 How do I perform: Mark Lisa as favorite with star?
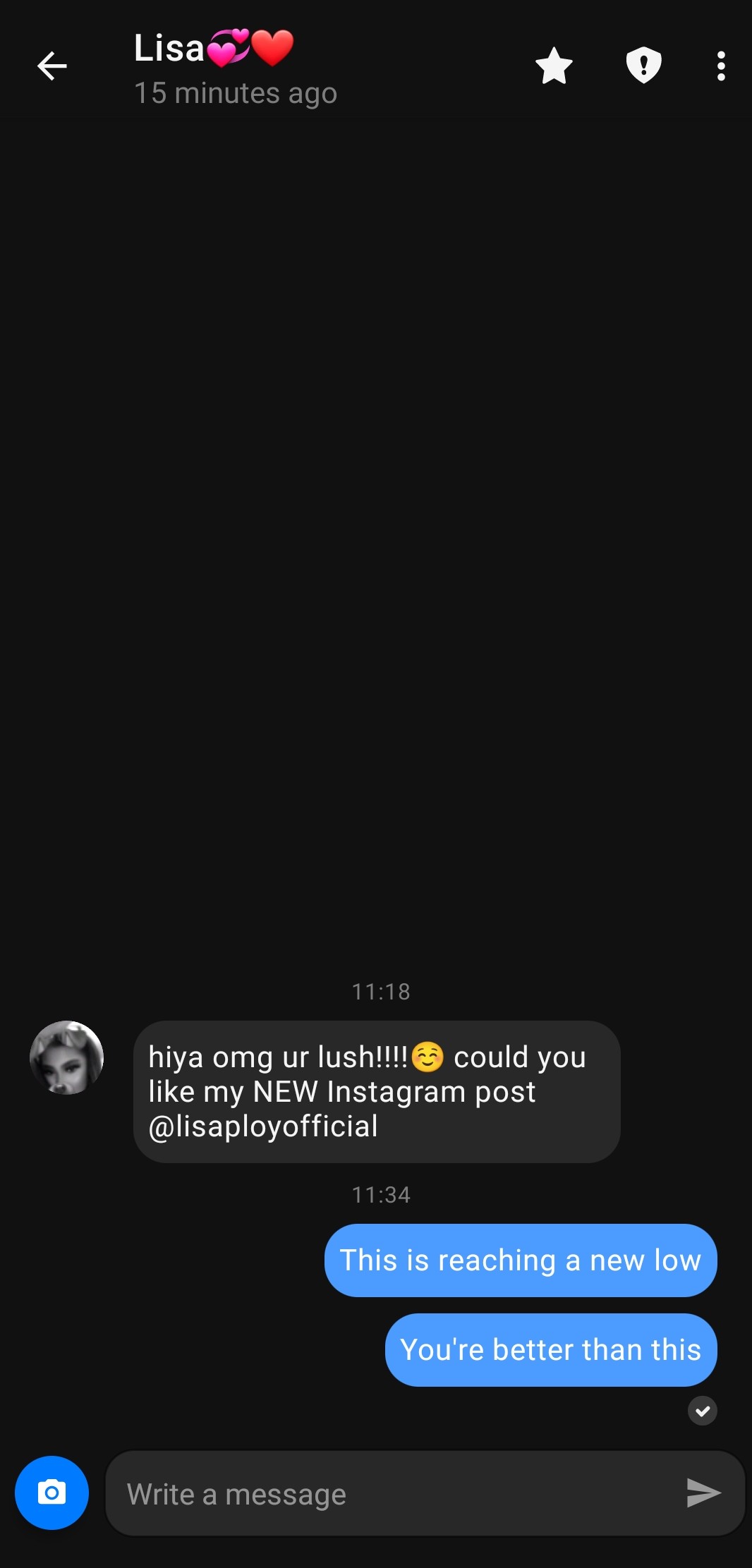[554, 66]
